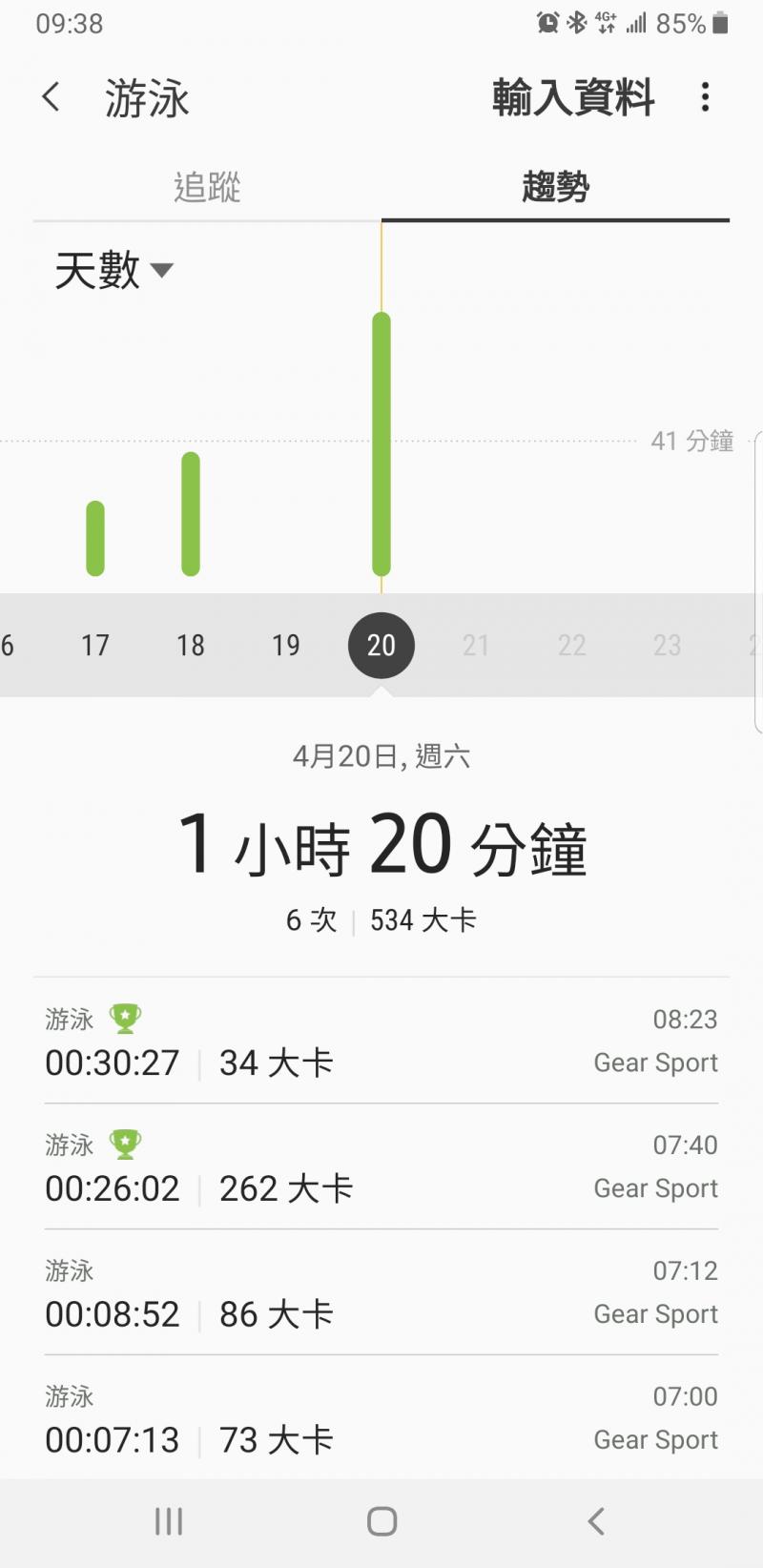Go to the home screen
Screen dimensions: 763x1568
[x=381, y=1521]
